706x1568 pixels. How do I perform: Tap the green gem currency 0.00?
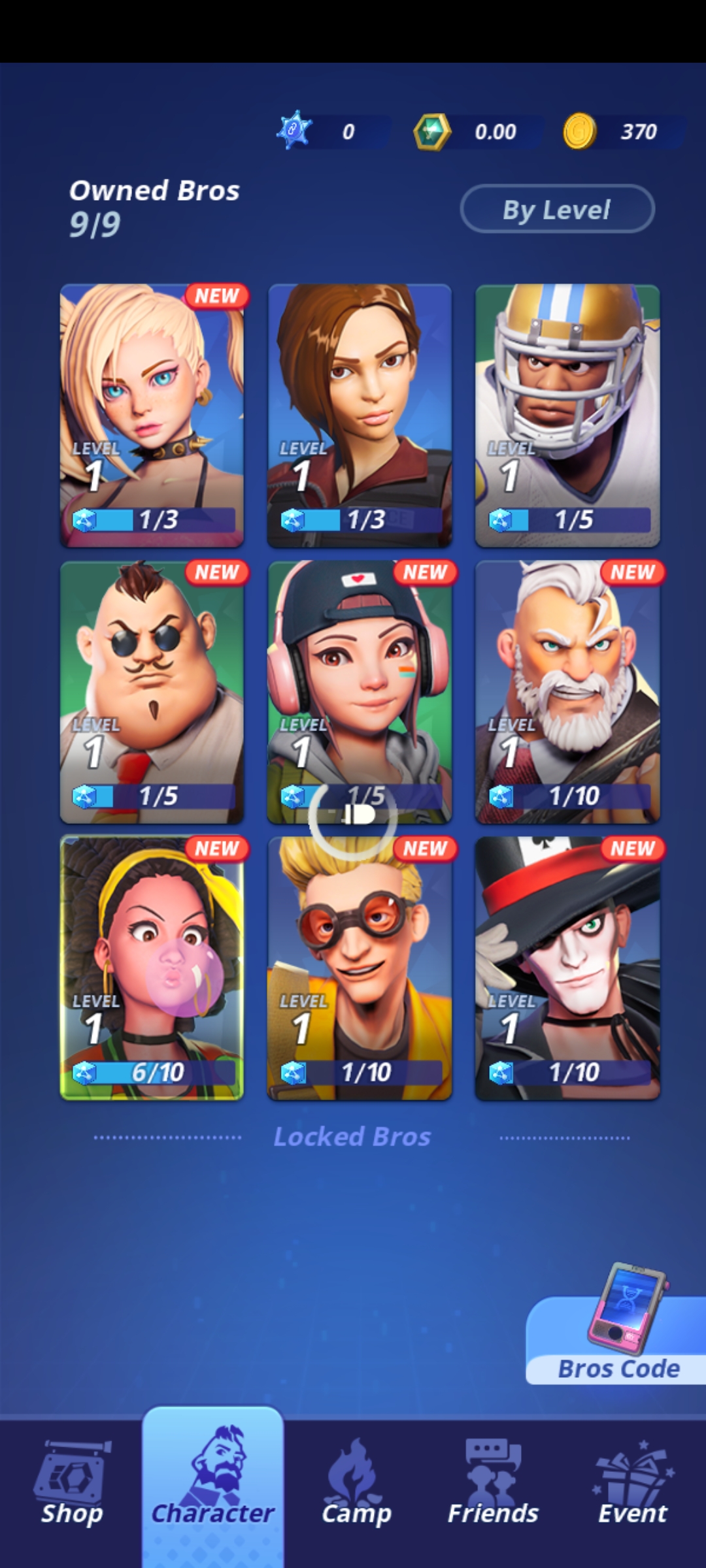click(x=477, y=132)
